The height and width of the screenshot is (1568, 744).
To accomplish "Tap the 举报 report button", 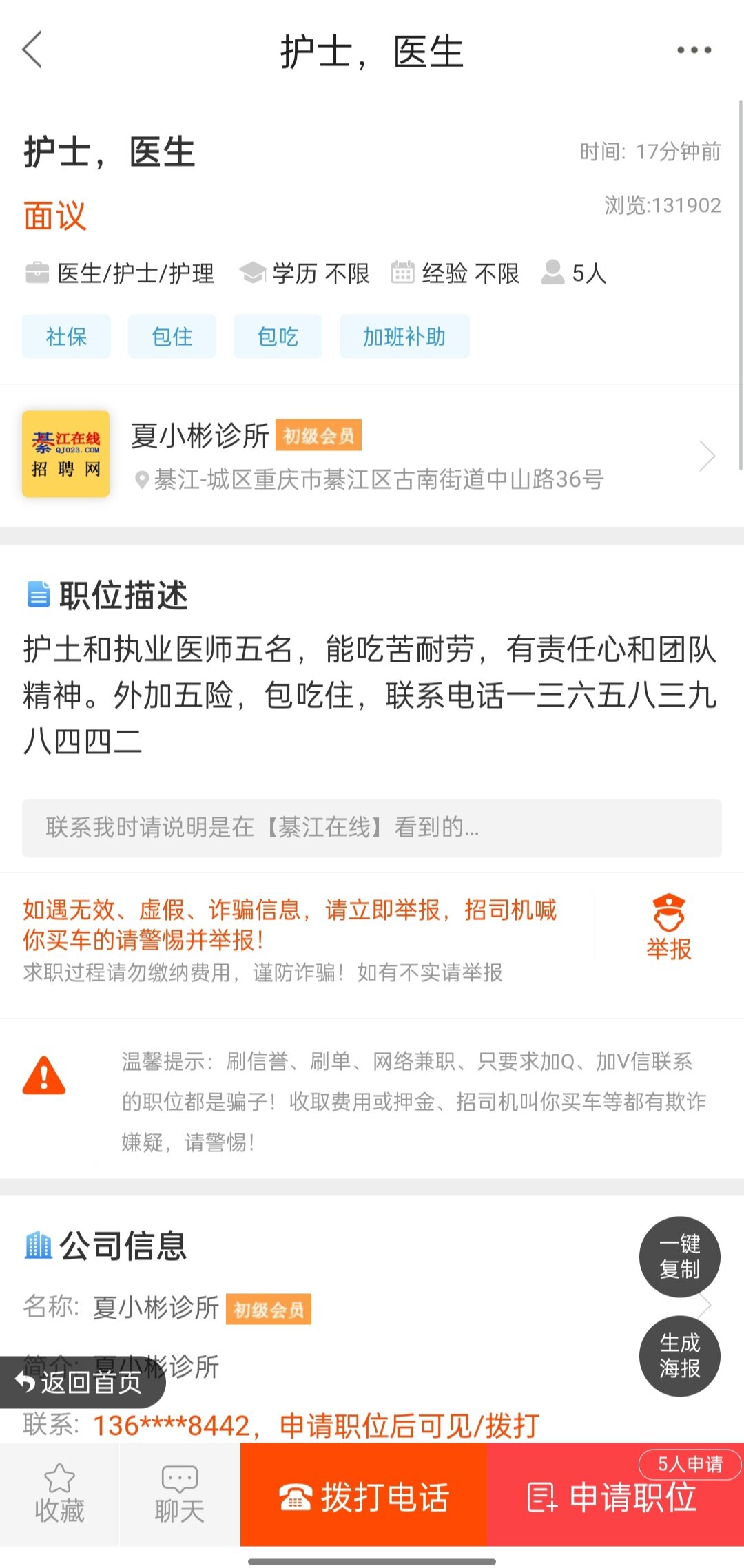I will pos(669,927).
